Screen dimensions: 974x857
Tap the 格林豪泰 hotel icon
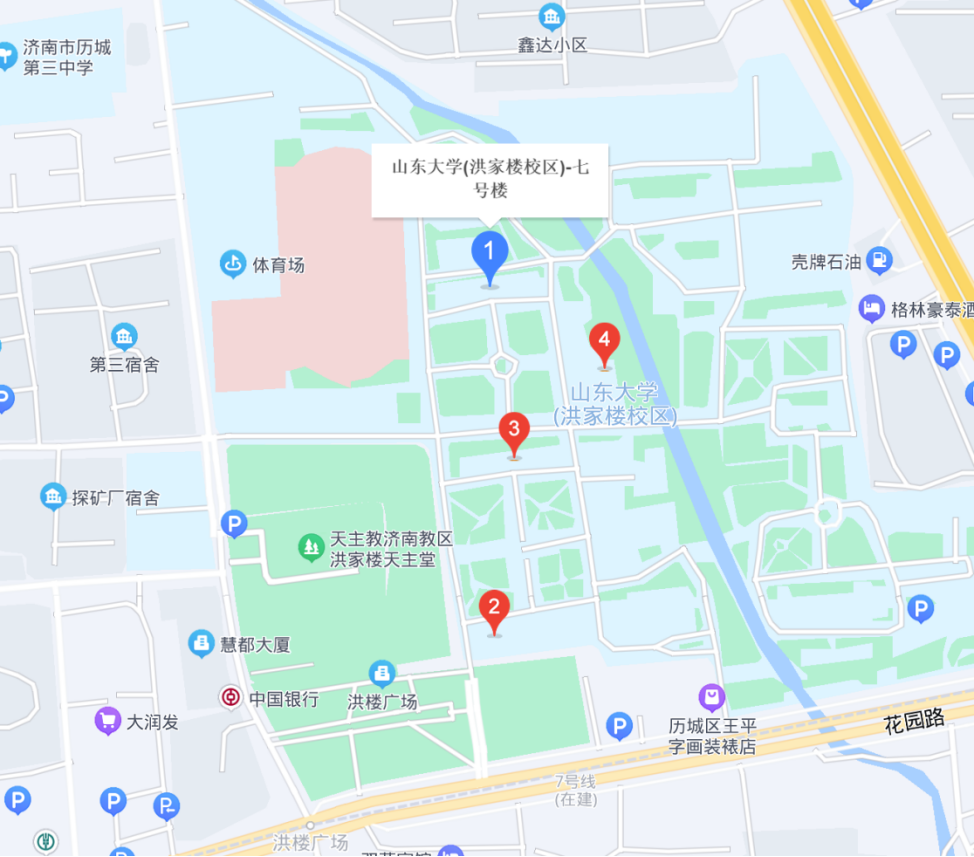pos(872,309)
